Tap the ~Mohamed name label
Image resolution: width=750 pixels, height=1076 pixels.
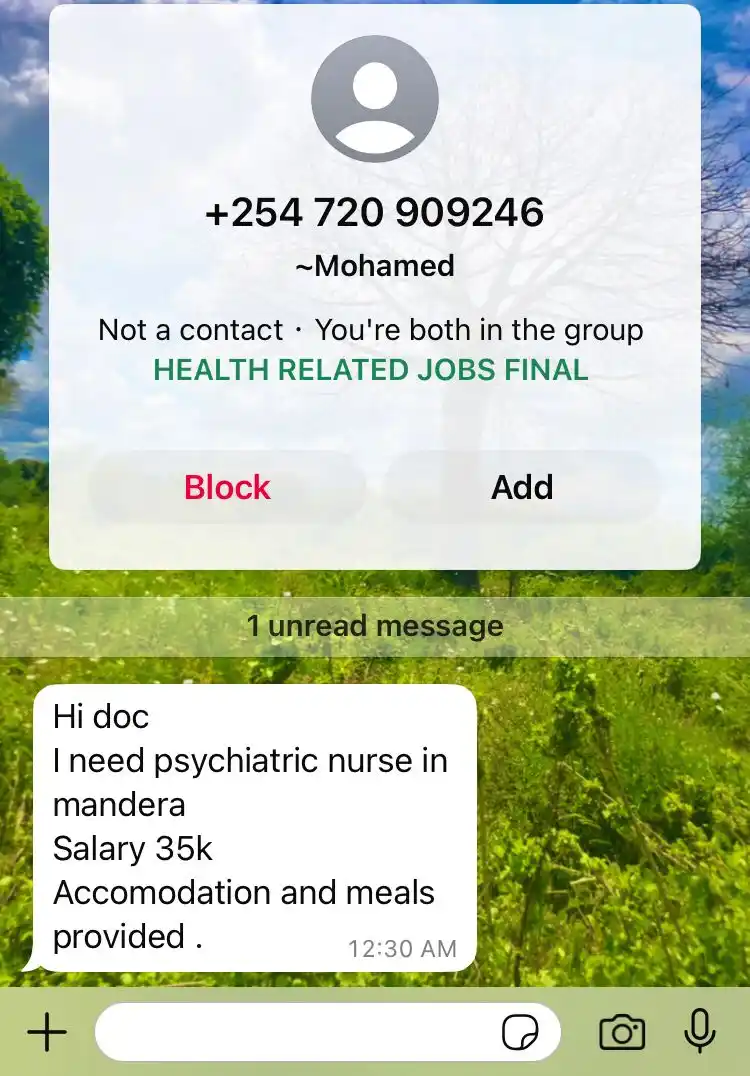pyautogui.click(x=374, y=266)
